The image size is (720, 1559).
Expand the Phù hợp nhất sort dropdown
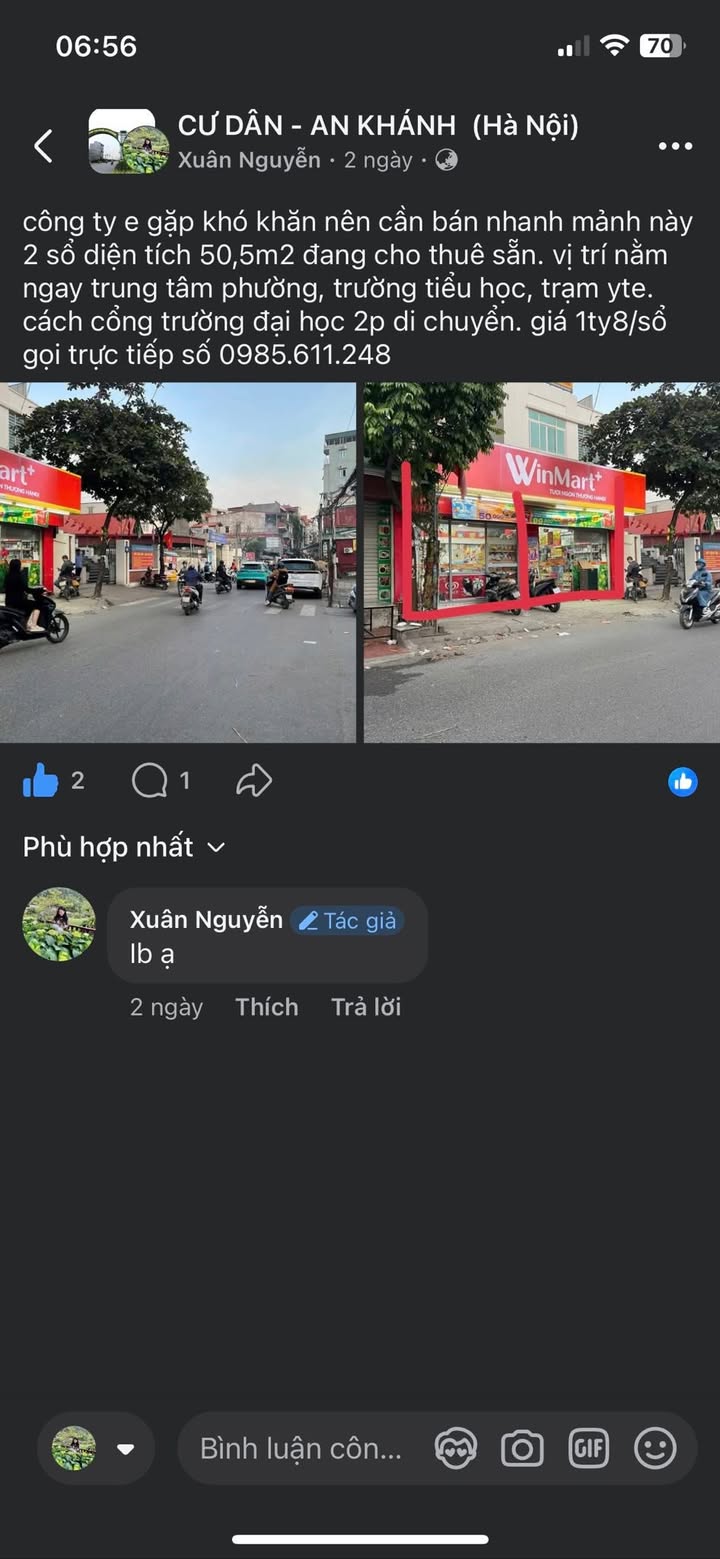coord(124,847)
